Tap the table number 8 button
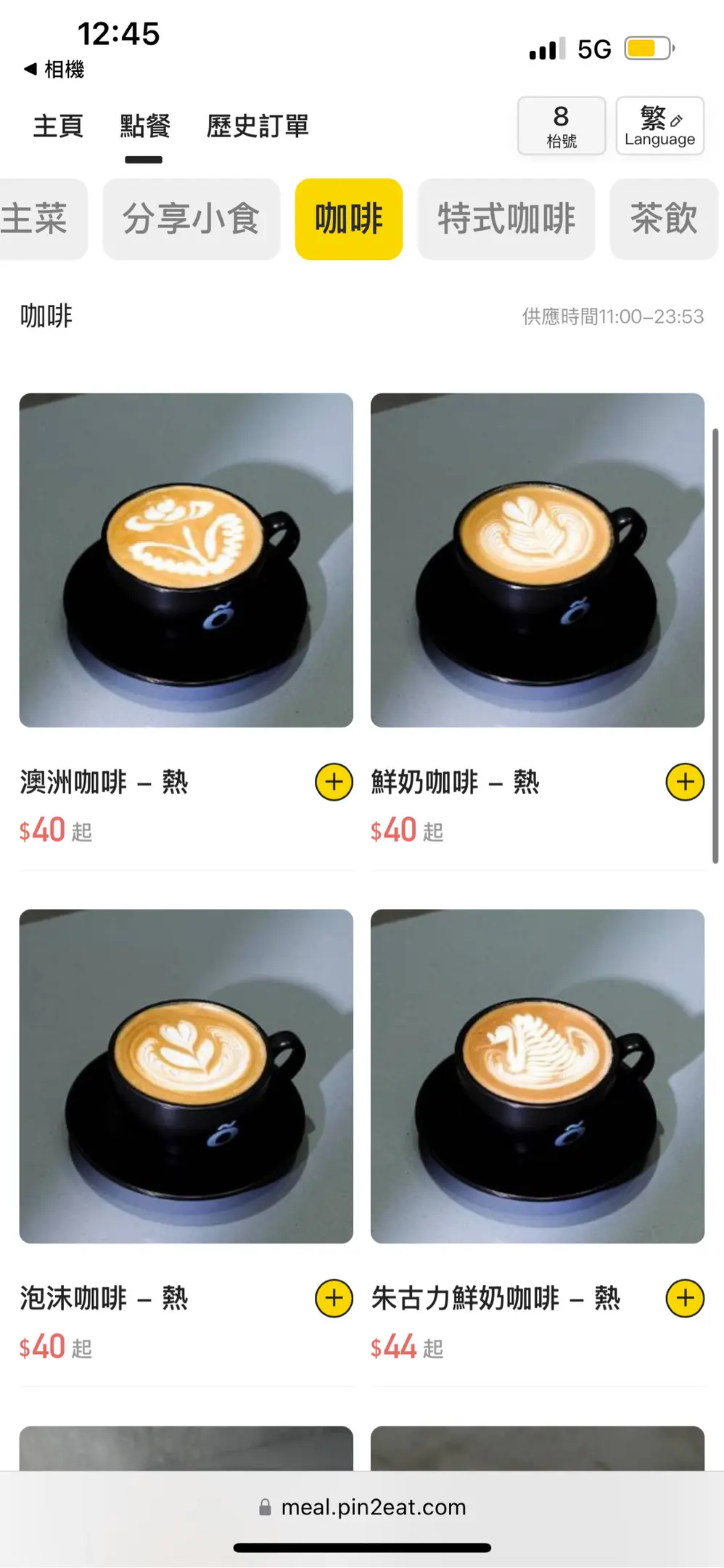 pyautogui.click(x=561, y=126)
